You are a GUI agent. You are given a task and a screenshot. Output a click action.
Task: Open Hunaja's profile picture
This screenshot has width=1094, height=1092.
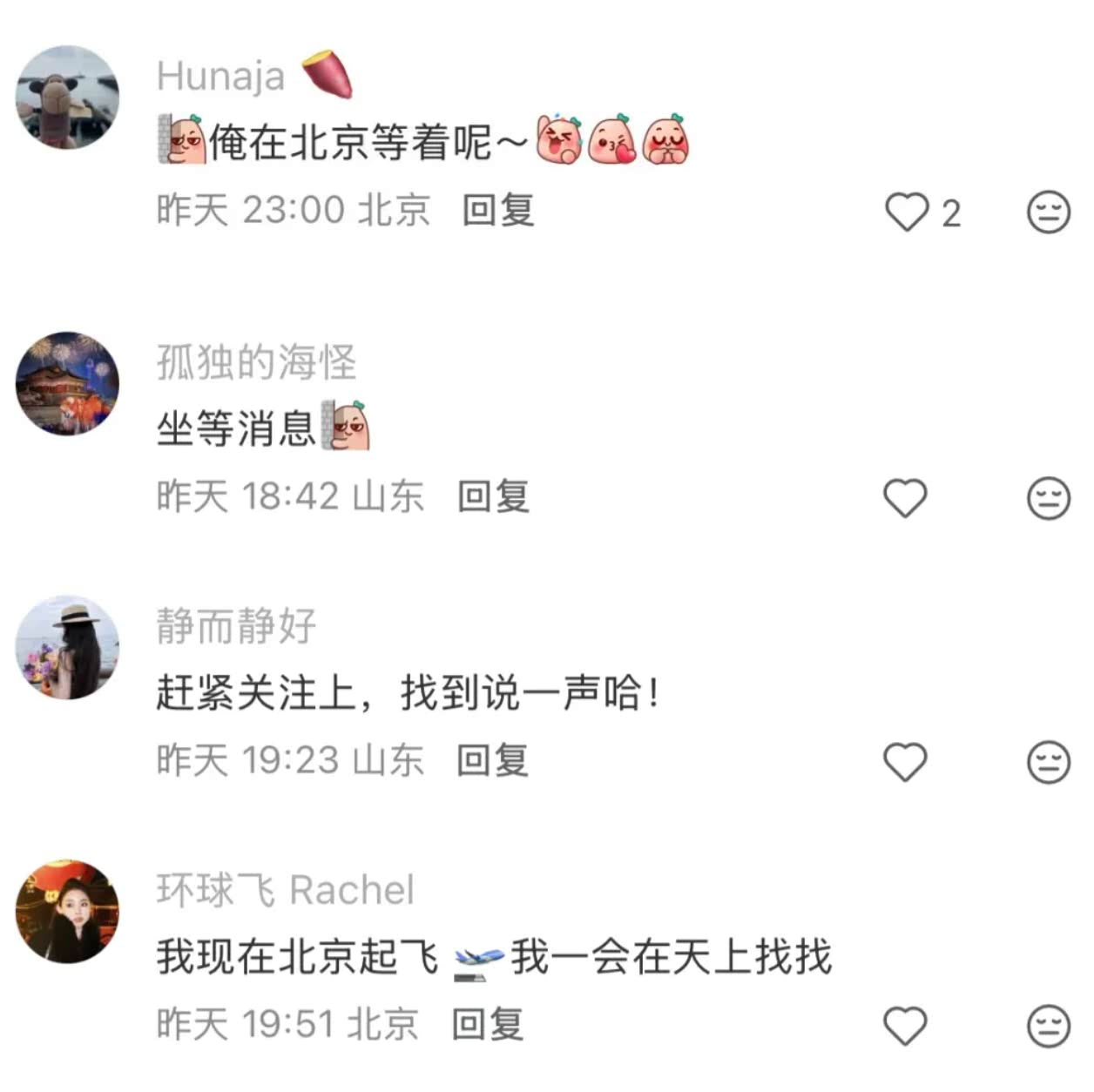click(x=67, y=97)
